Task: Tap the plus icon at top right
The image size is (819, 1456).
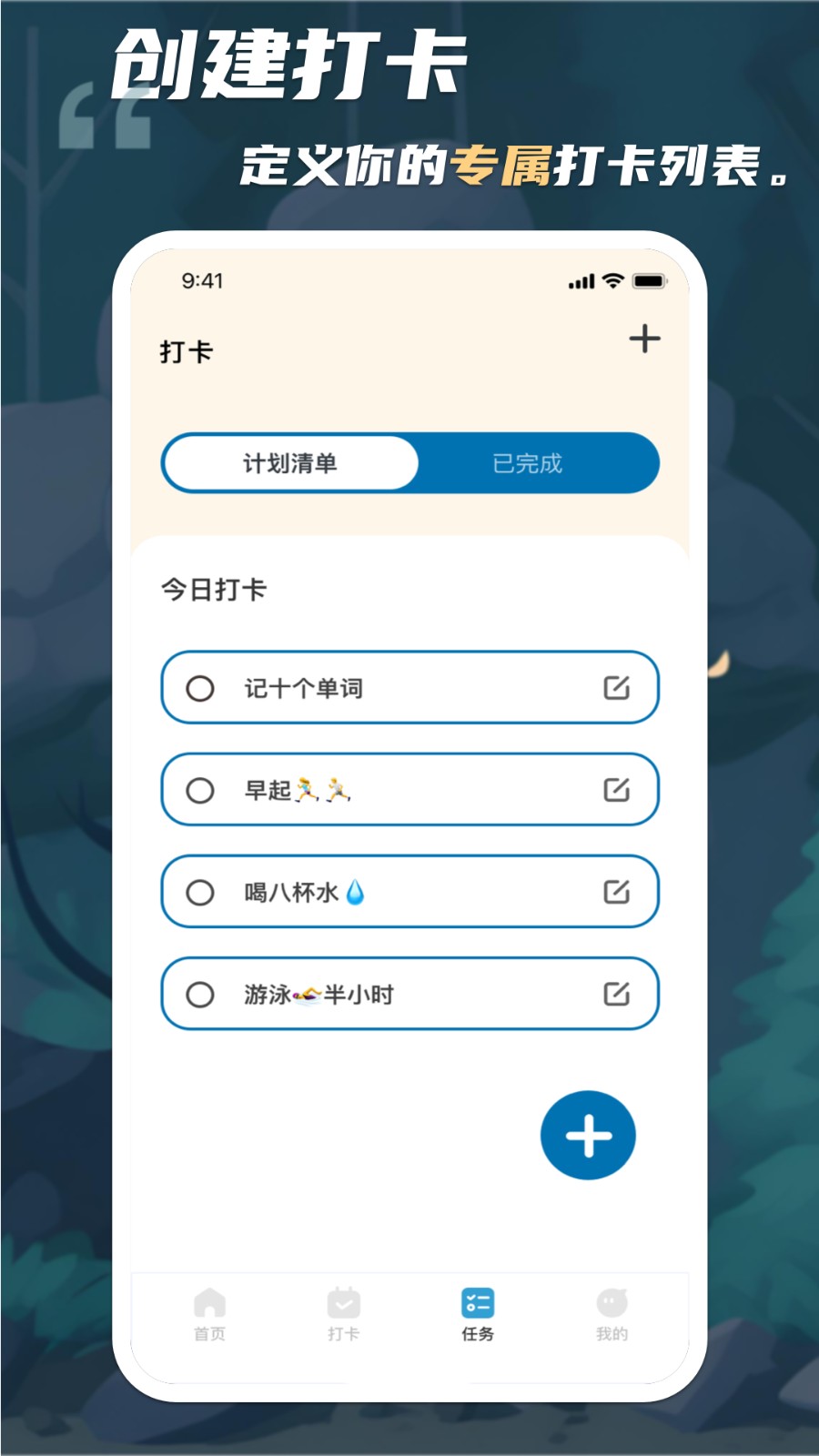Action: coord(646,339)
